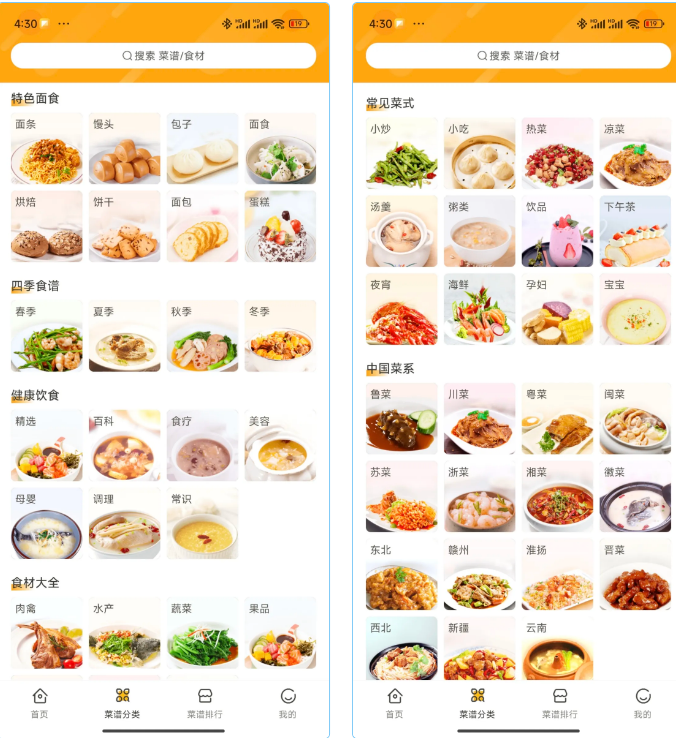676x738 pixels.
Task: Open the 食疗 healthy diet tile
Action: point(202,446)
